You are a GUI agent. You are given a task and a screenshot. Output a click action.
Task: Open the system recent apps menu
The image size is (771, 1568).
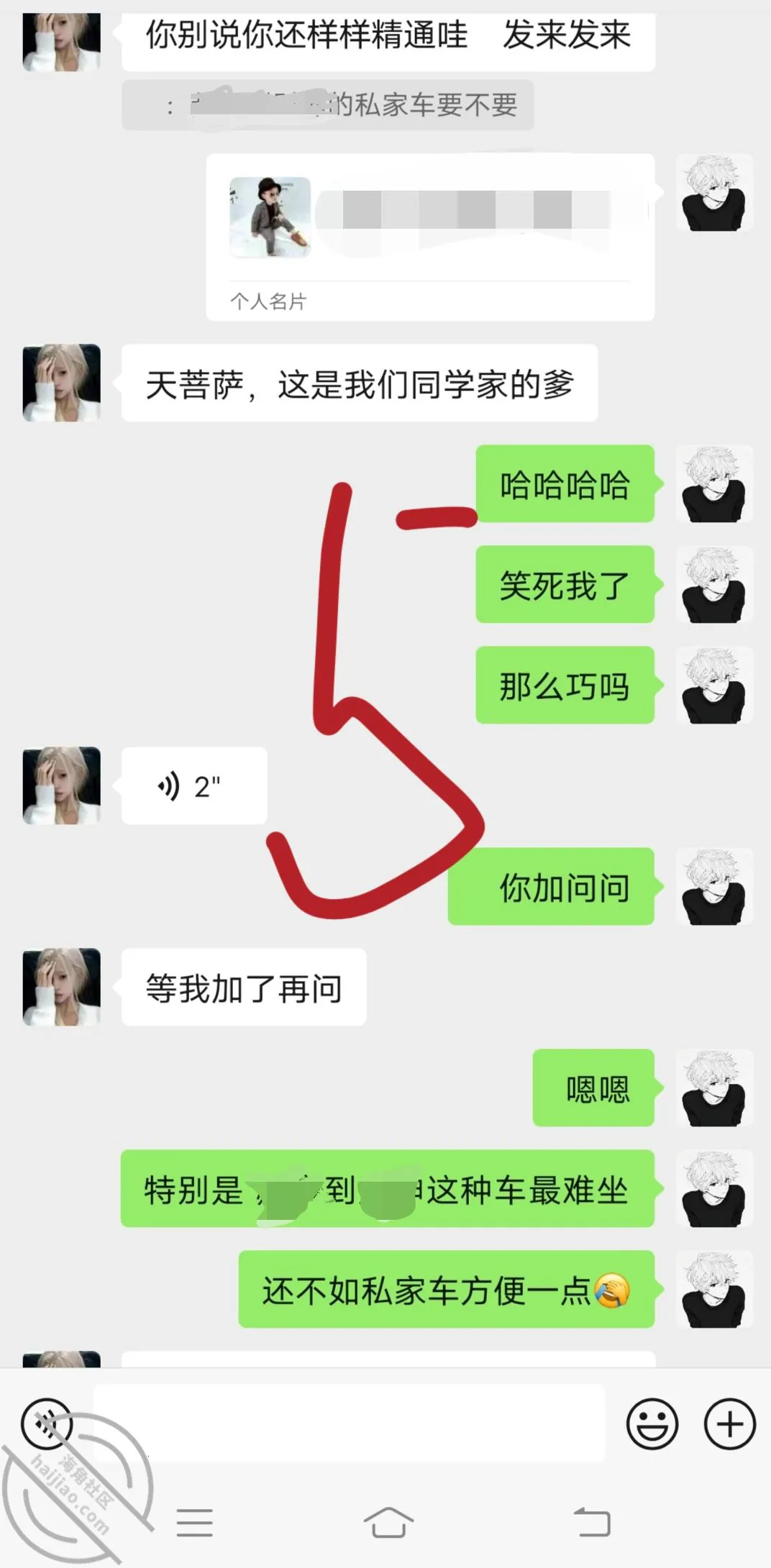194,1522
